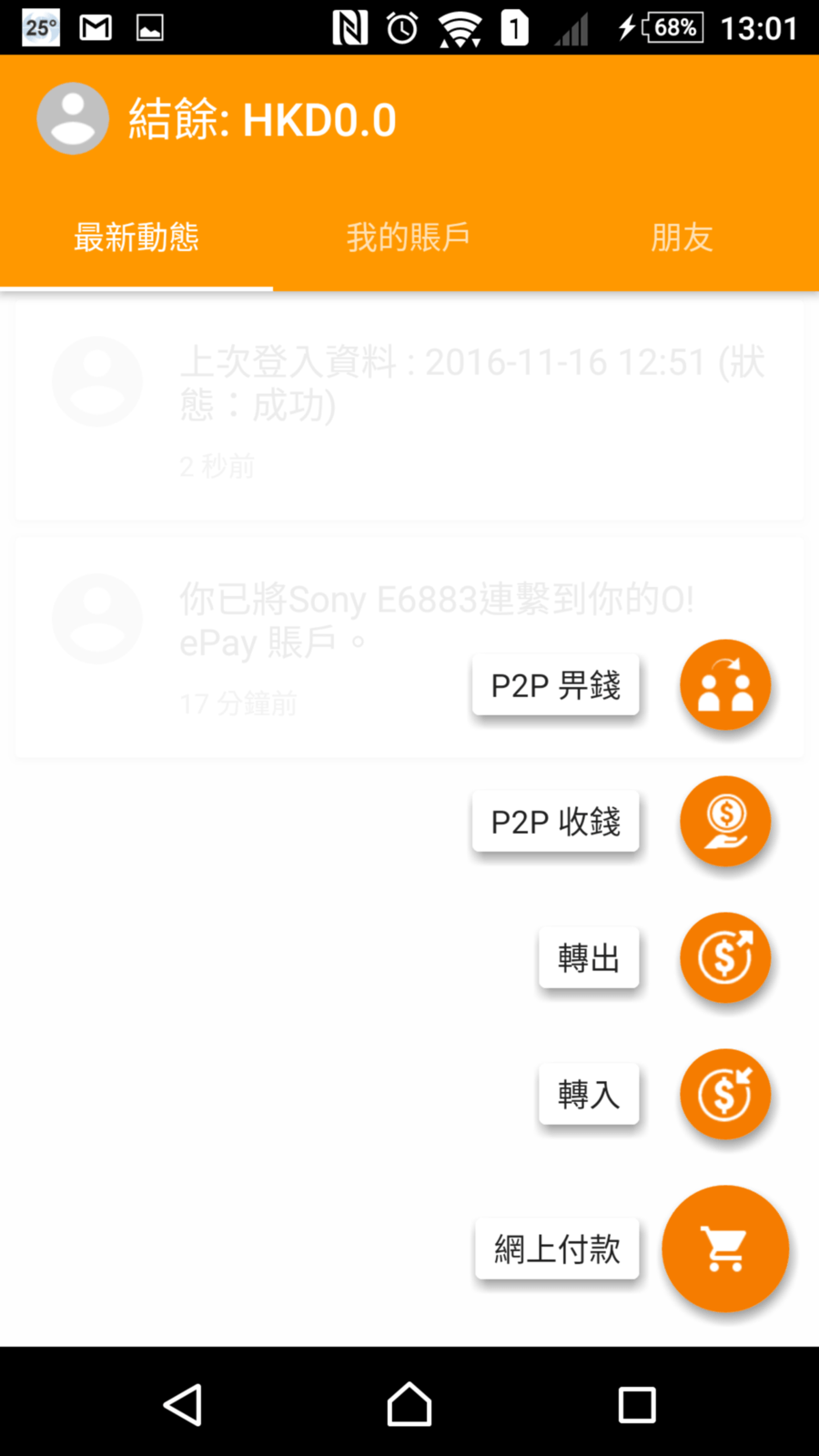Return to the phone home screen
This screenshot has width=819, height=1456.
pos(409,1404)
